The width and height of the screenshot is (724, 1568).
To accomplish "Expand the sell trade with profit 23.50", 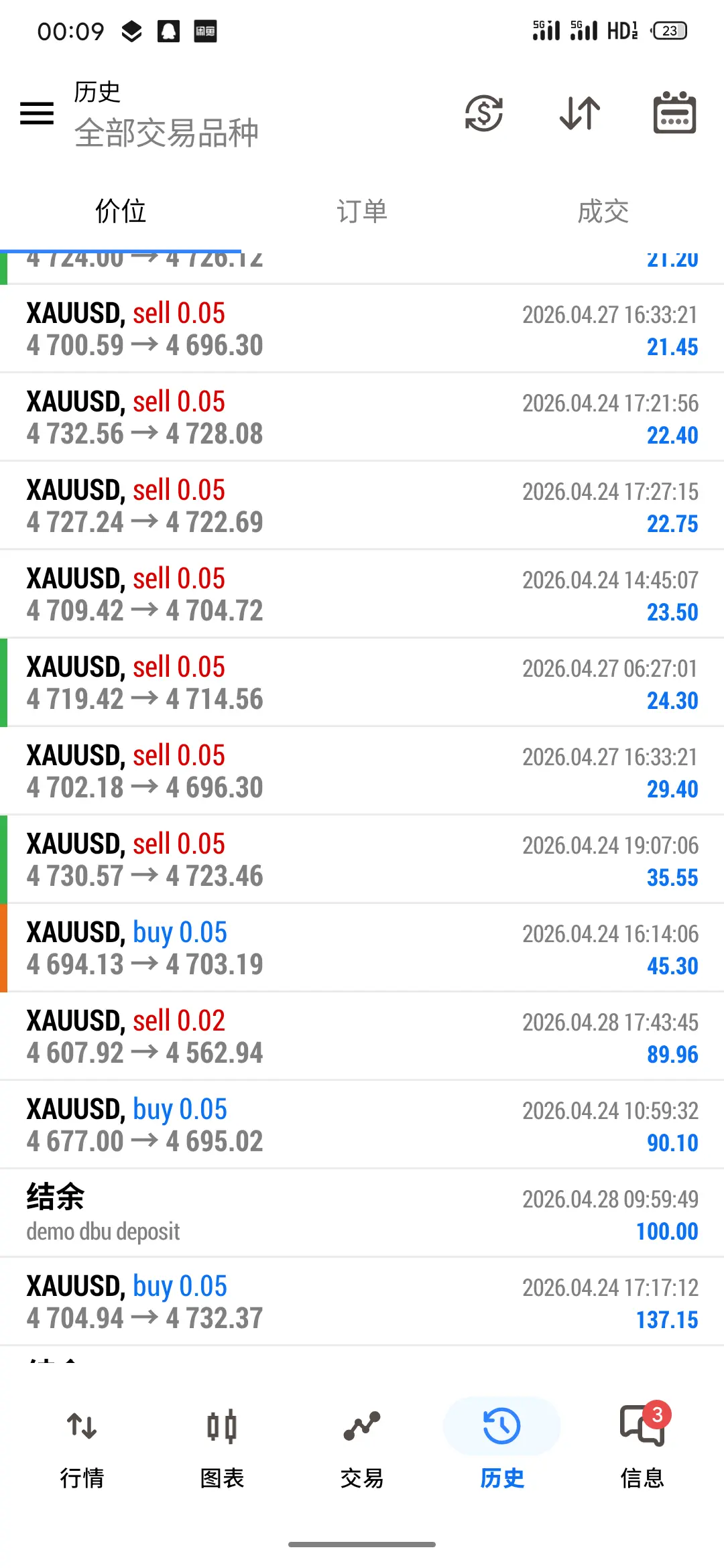I will point(362,594).
